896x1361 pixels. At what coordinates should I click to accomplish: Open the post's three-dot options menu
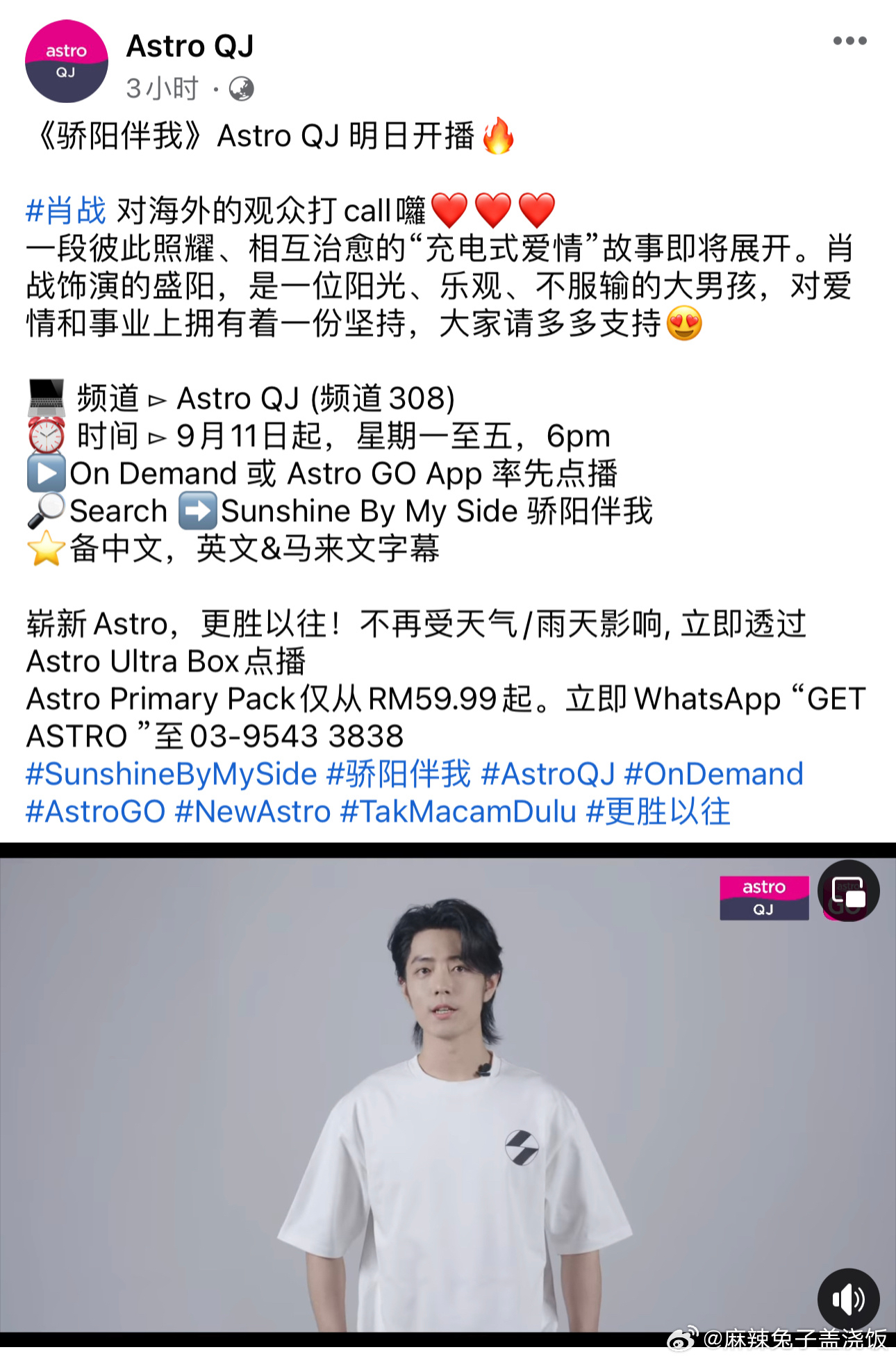click(x=849, y=41)
